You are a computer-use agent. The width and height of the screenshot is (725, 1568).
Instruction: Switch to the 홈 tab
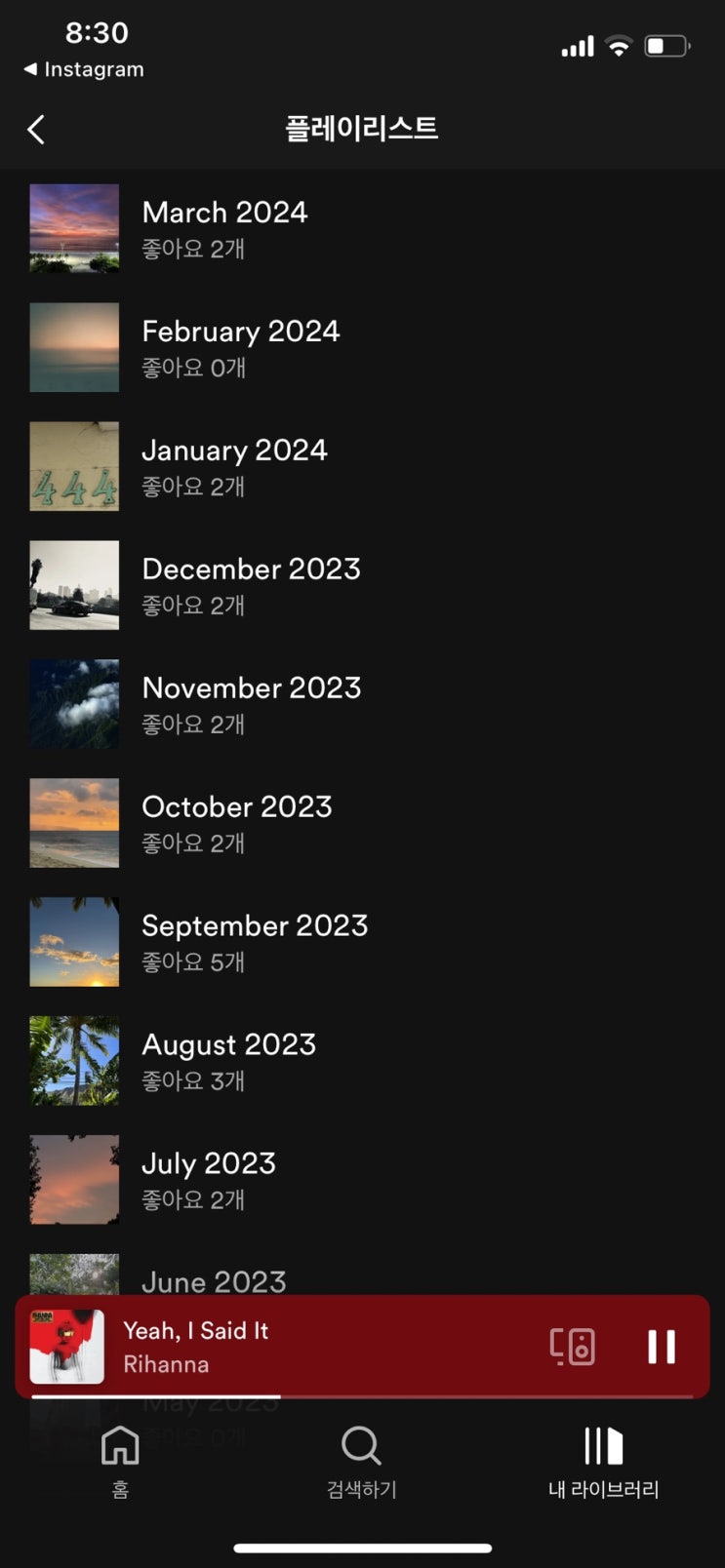point(120,1460)
